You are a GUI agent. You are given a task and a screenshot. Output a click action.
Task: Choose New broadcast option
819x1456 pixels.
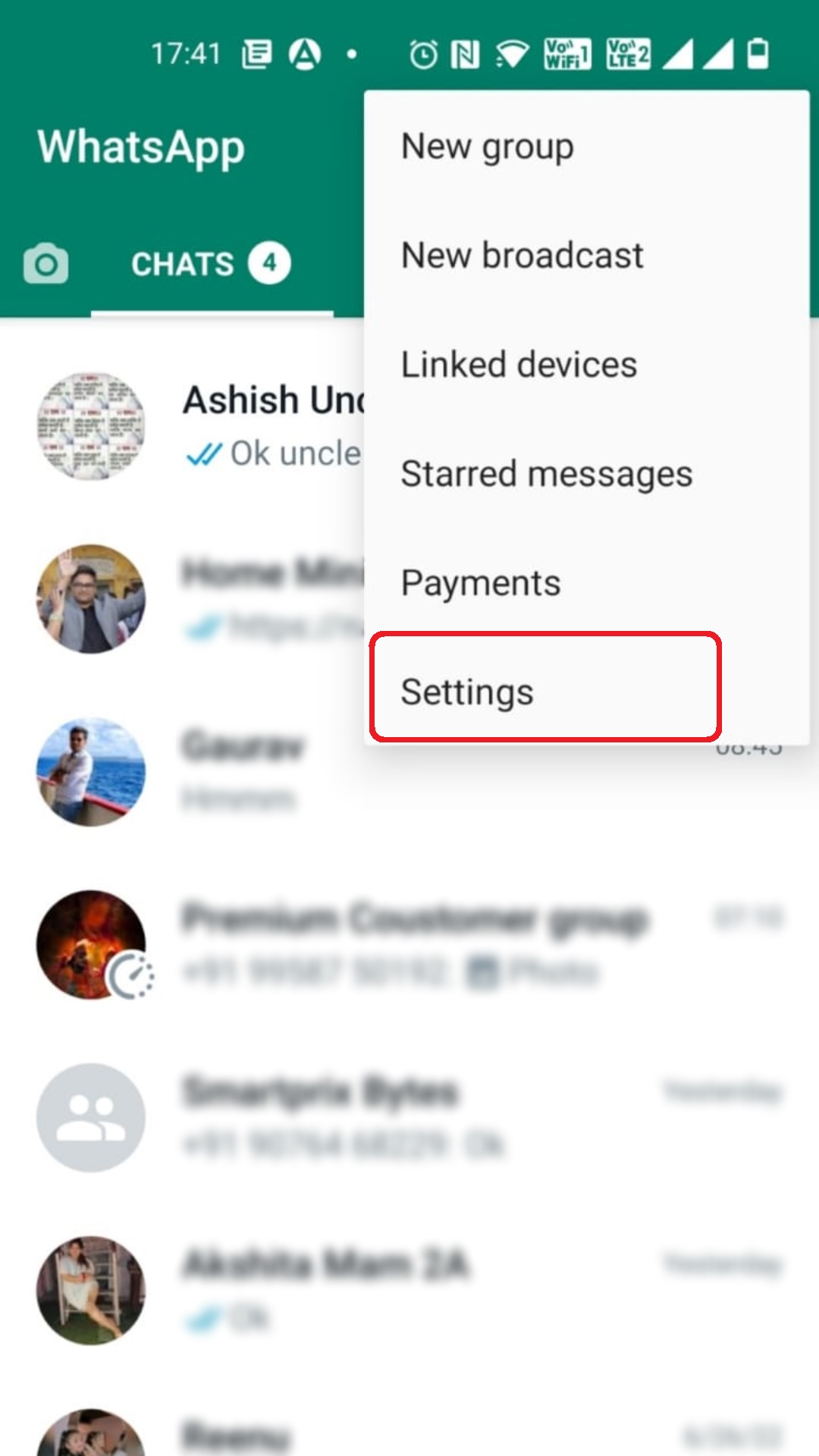click(x=522, y=256)
